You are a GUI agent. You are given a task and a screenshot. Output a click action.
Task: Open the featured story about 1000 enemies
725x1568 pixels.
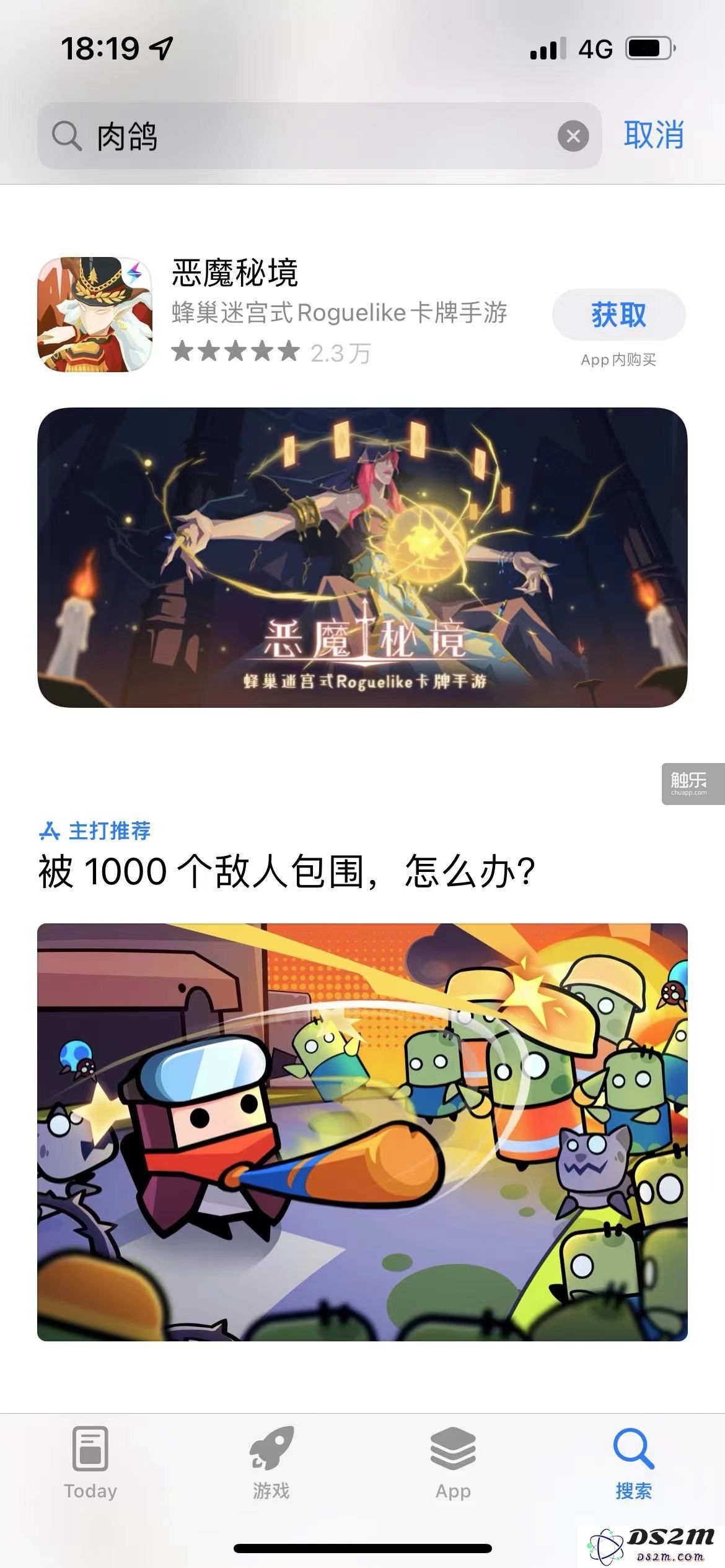[x=362, y=1133]
